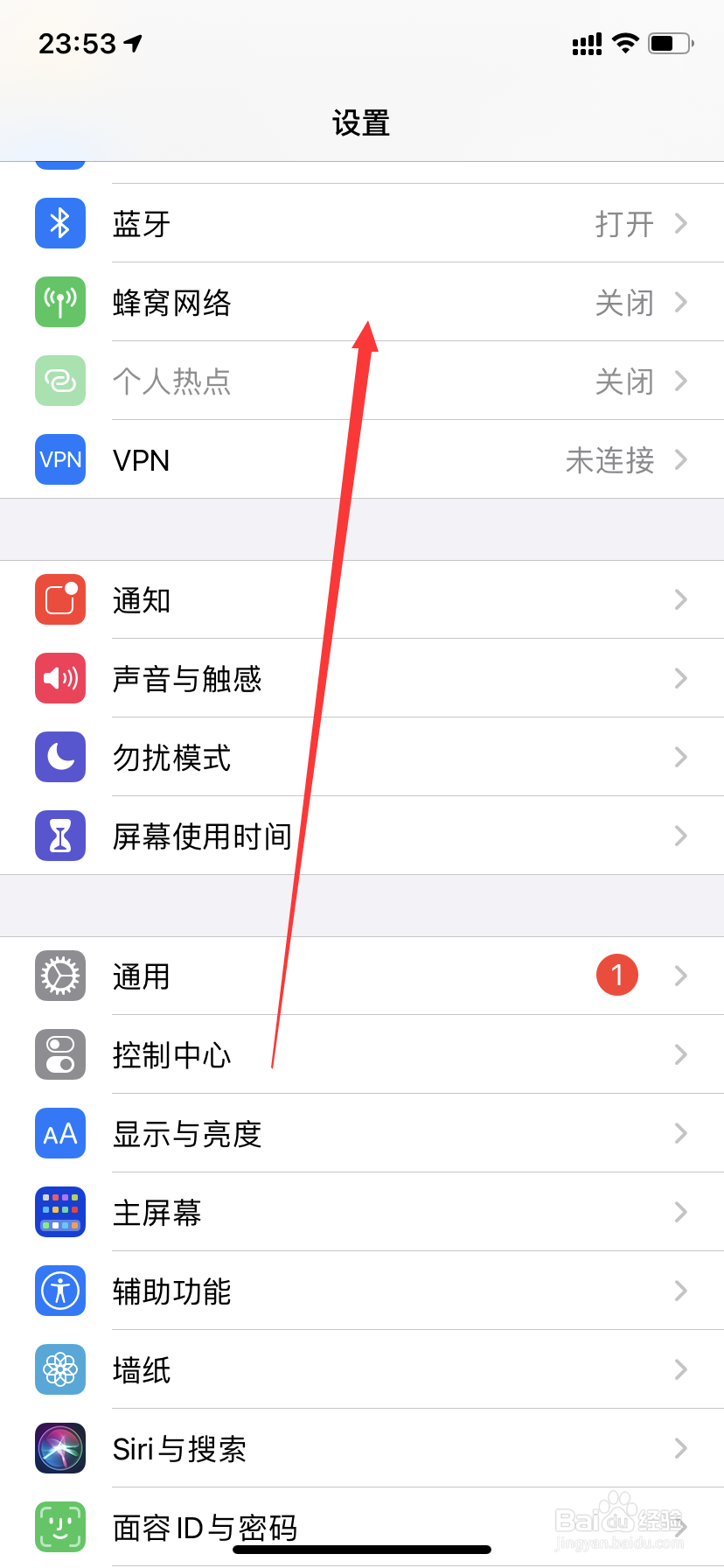
Task: Tap the Screen Time (屏幕使用时间) hourglass icon
Action: pos(59,836)
